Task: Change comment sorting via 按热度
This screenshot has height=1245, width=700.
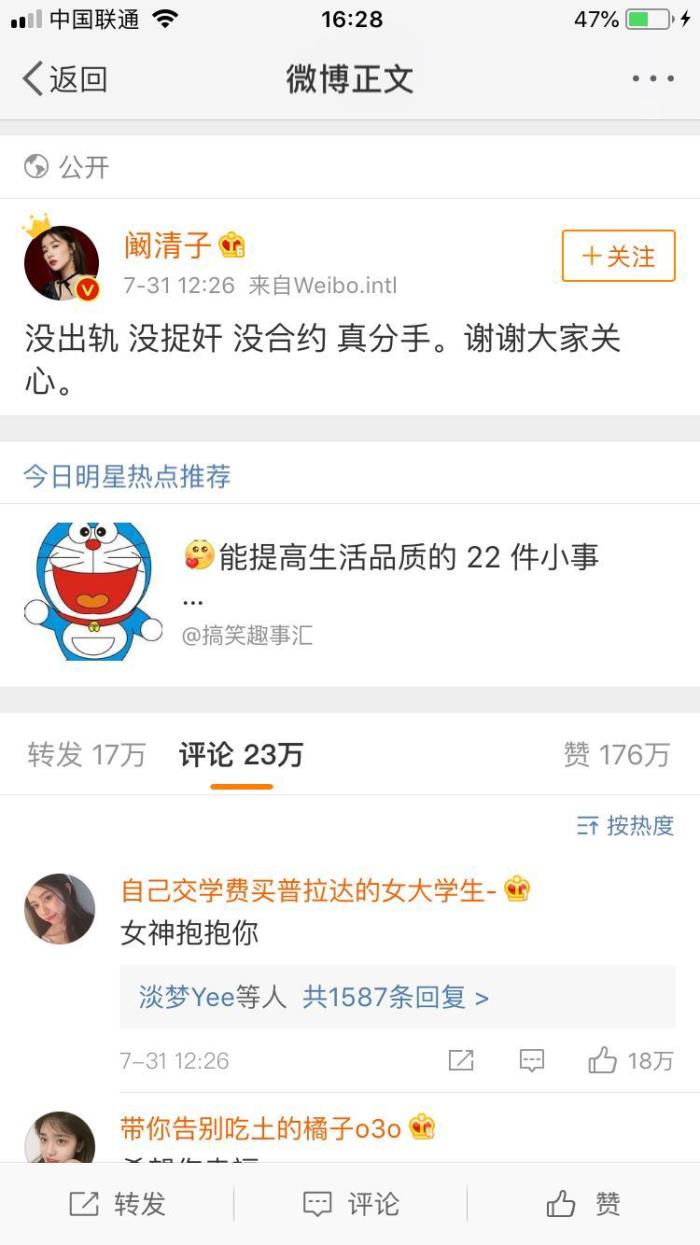Action: tap(626, 825)
